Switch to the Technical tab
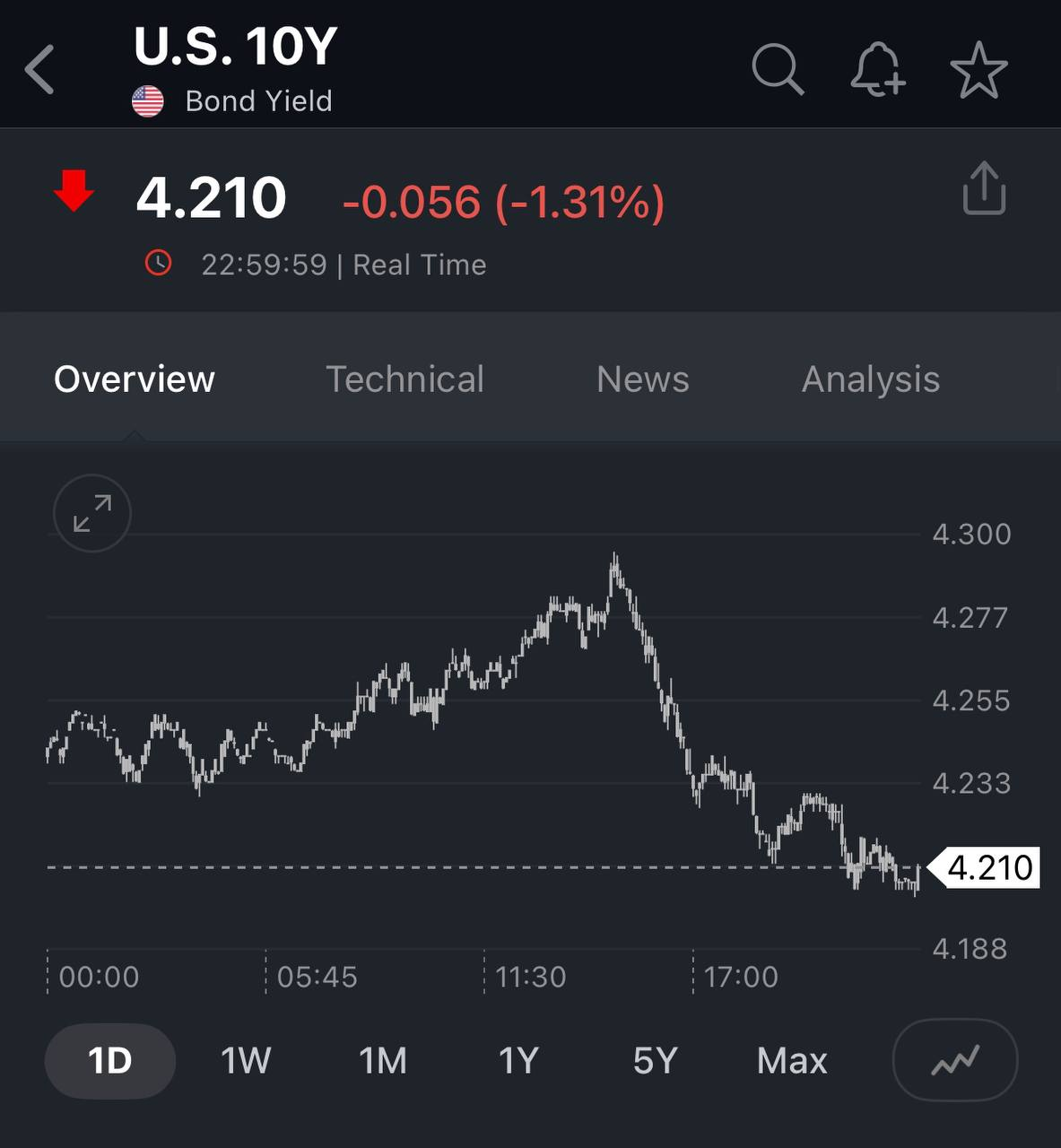This screenshot has width=1061, height=1148. pyautogui.click(x=404, y=378)
